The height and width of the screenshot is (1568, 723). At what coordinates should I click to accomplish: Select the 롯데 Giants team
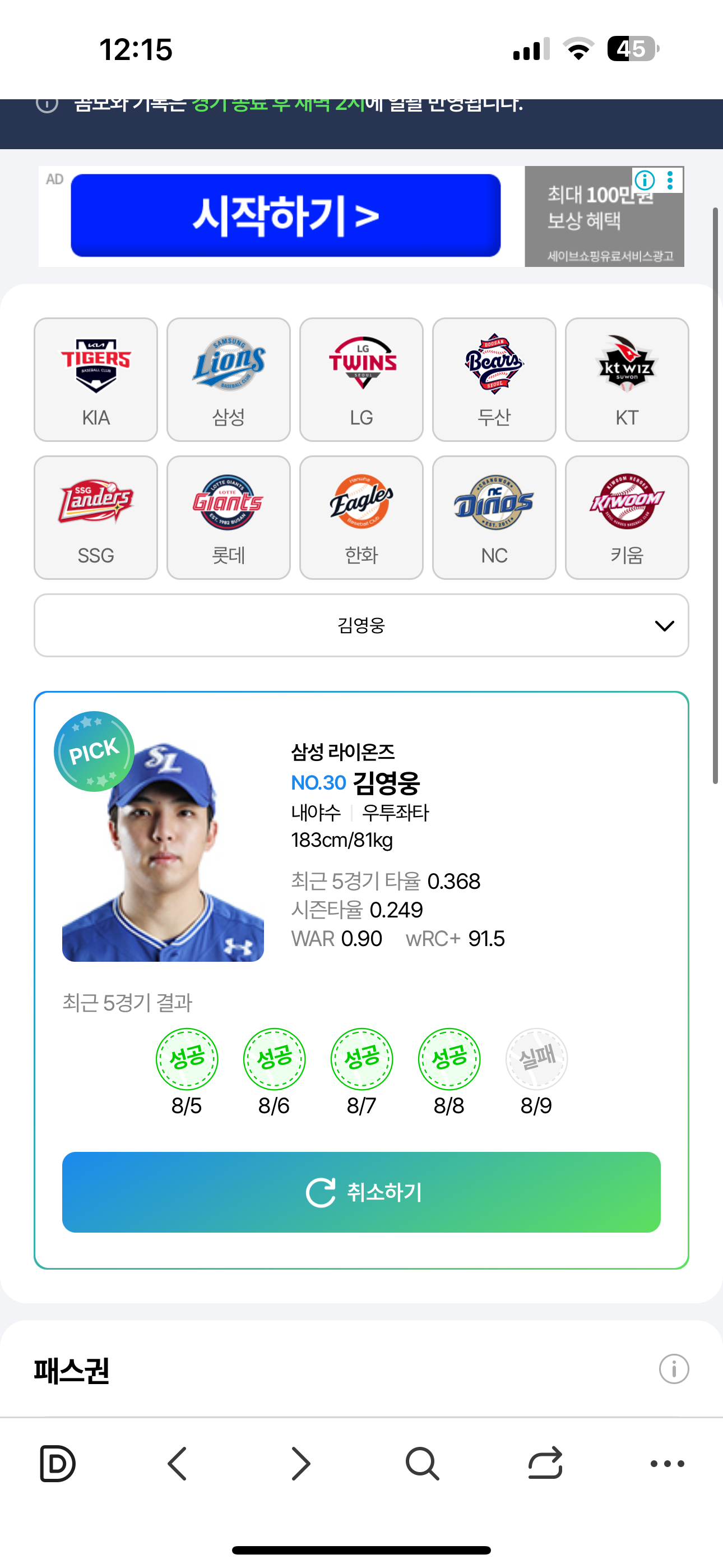pyautogui.click(x=228, y=518)
